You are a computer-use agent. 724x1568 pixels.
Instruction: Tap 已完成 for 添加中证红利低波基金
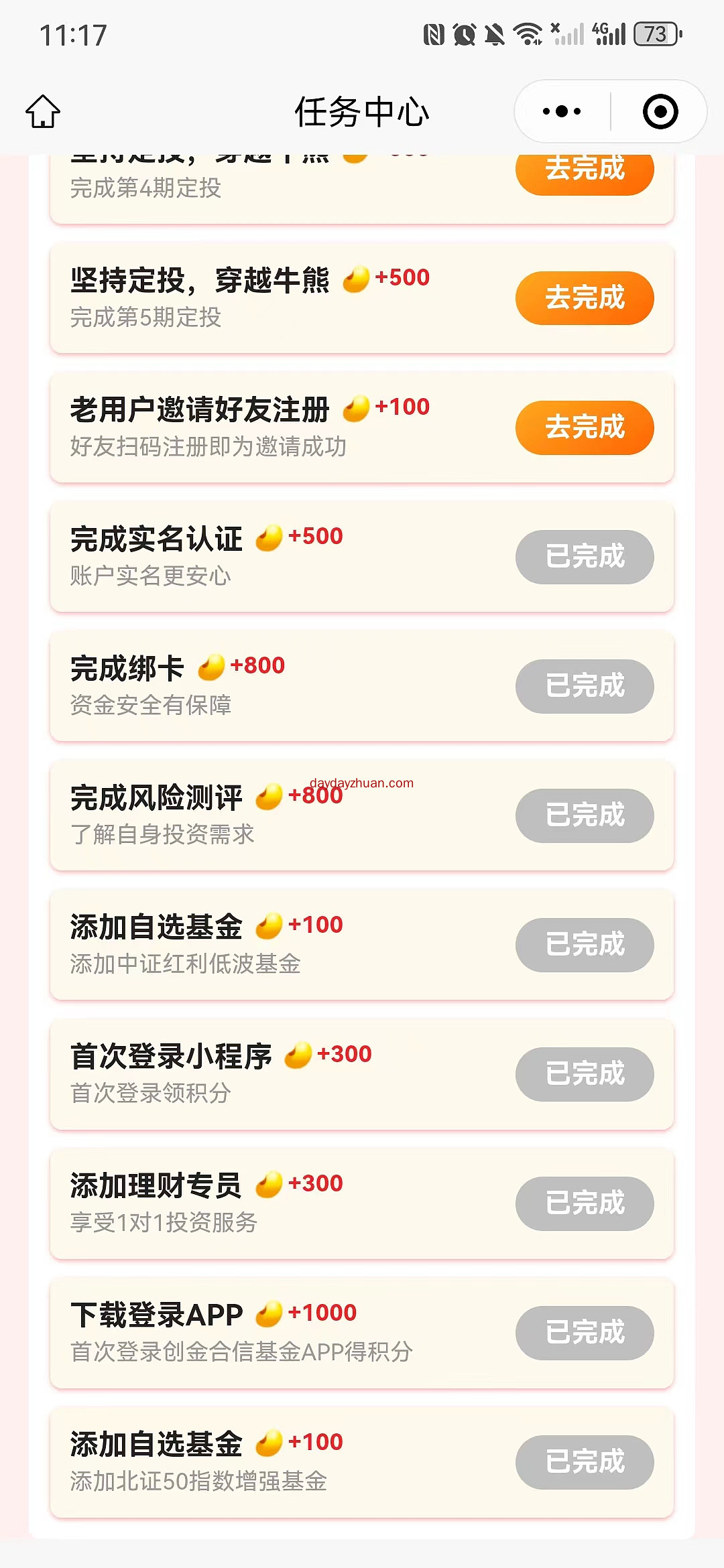584,945
